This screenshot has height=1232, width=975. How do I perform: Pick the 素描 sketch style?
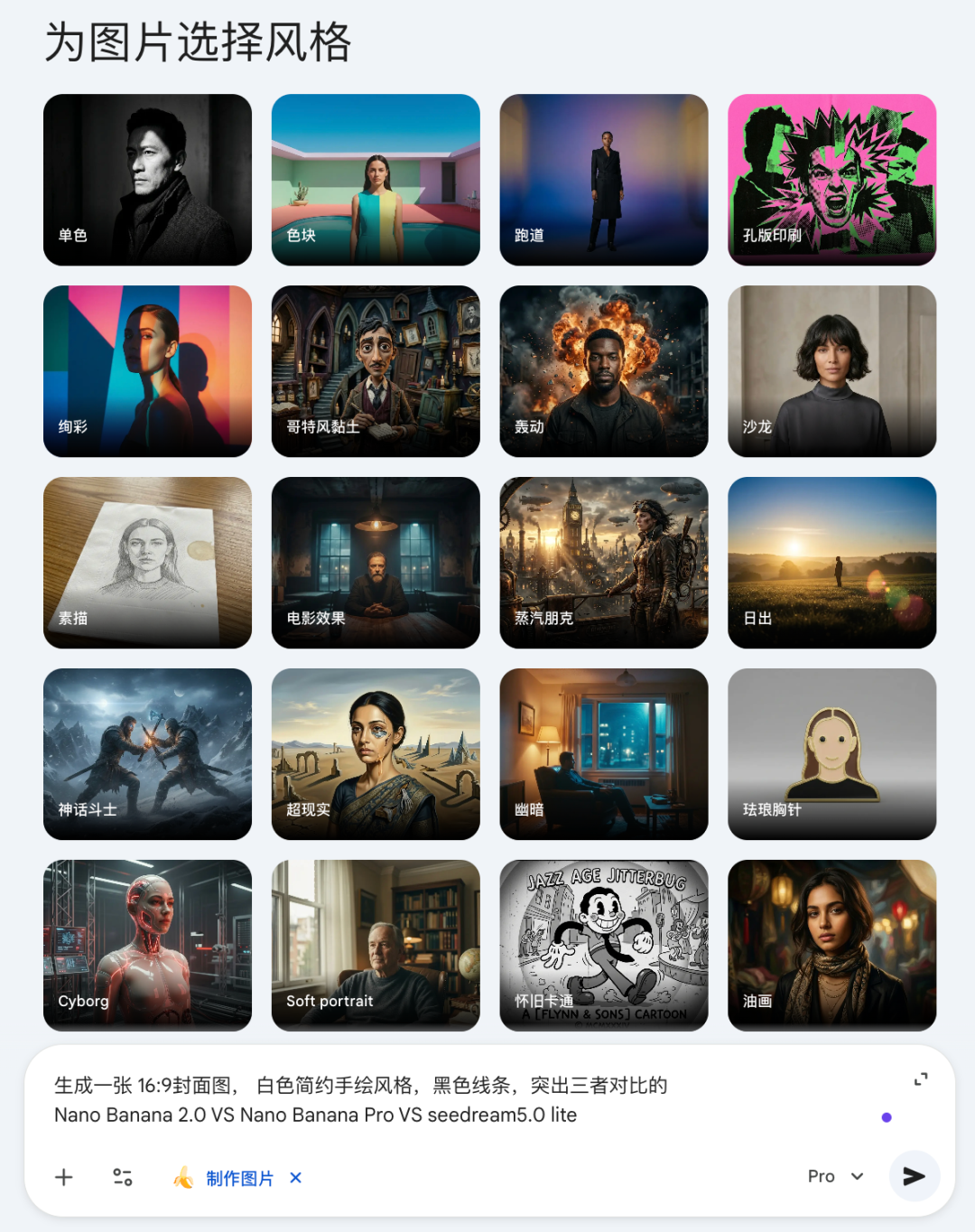click(147, 563)
